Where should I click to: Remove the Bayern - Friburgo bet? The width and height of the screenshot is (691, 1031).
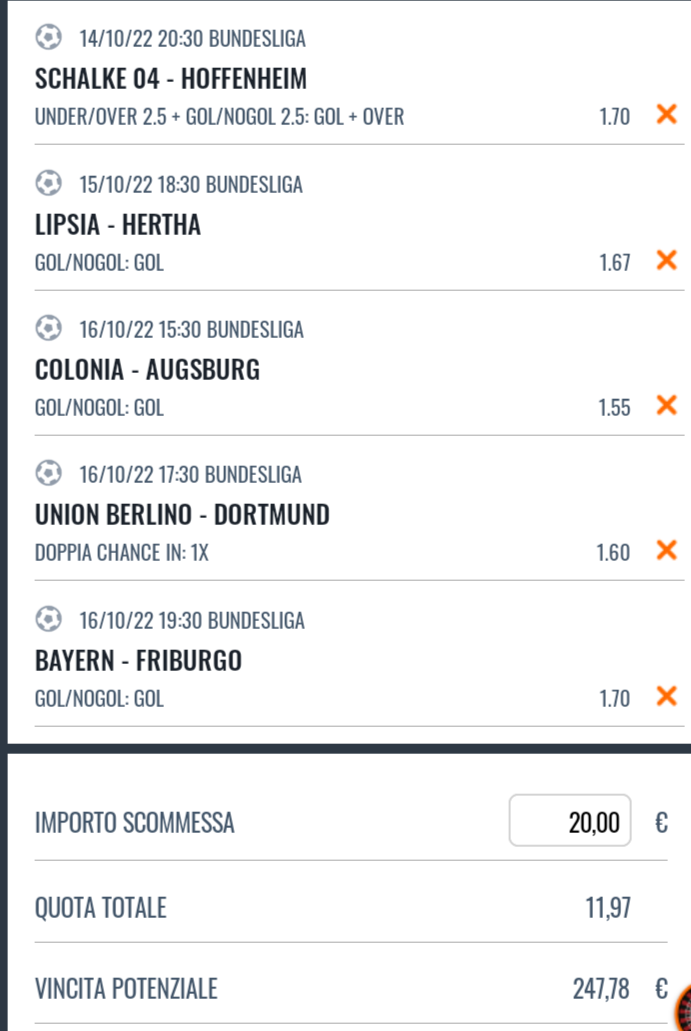click(x=665, y=697)
